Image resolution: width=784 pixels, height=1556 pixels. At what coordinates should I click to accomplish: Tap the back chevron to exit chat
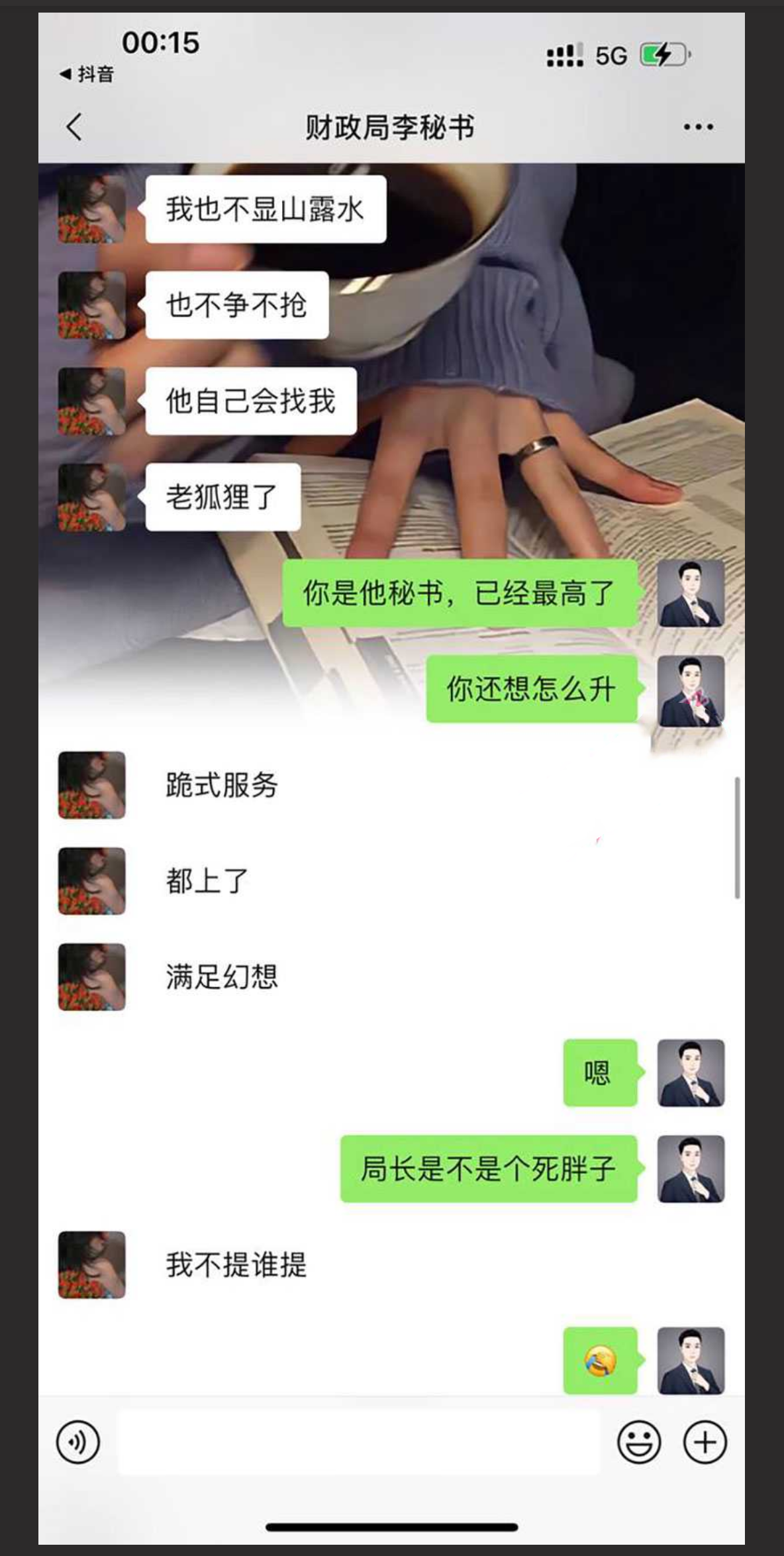tap(73, 128)
